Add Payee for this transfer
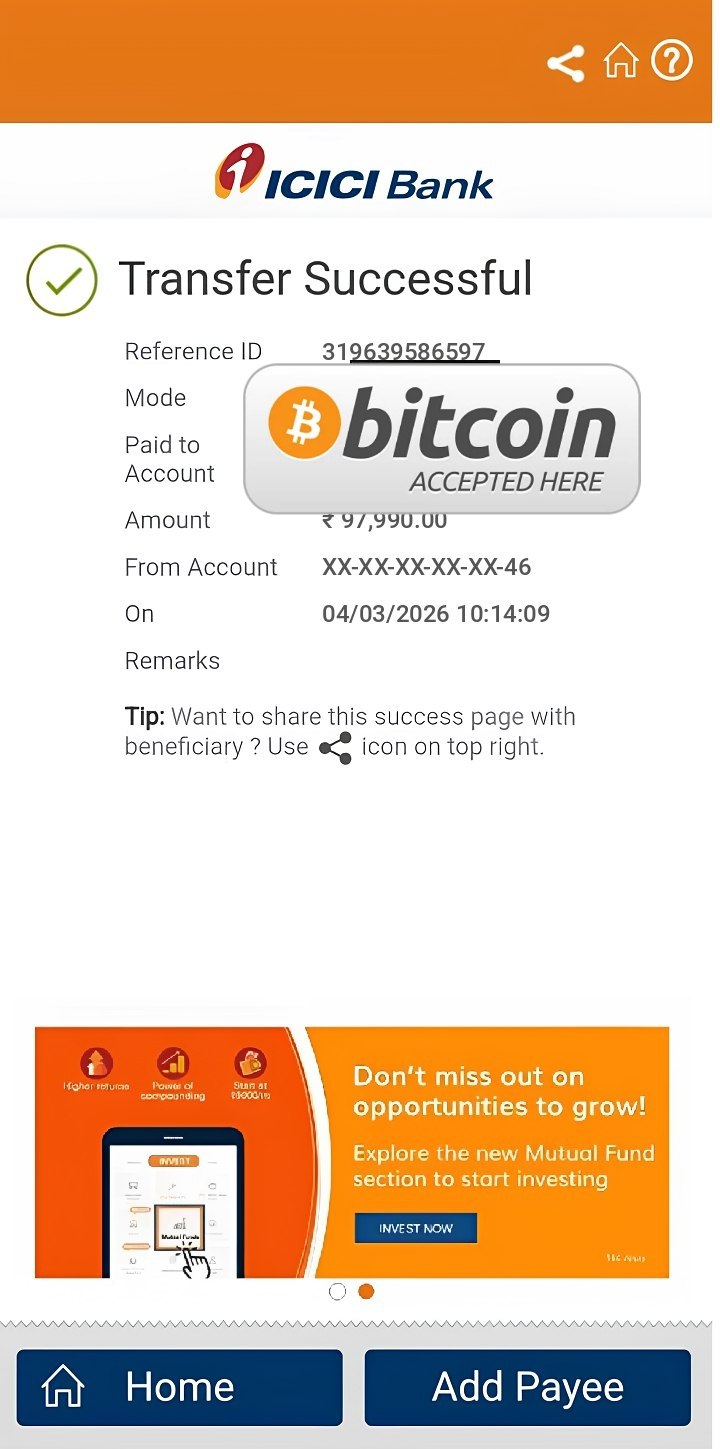720x1449 pixels. click(527, 1387)
